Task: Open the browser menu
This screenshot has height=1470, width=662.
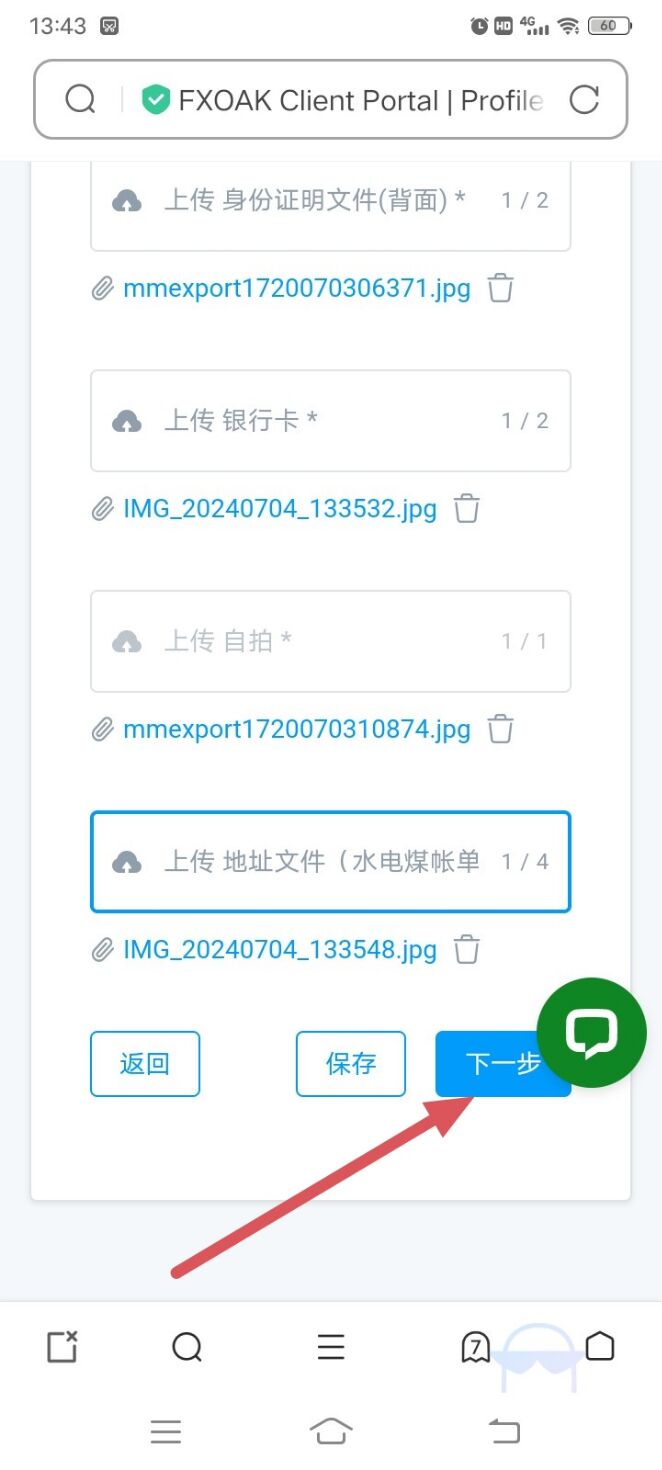Action: [331, 1348]
